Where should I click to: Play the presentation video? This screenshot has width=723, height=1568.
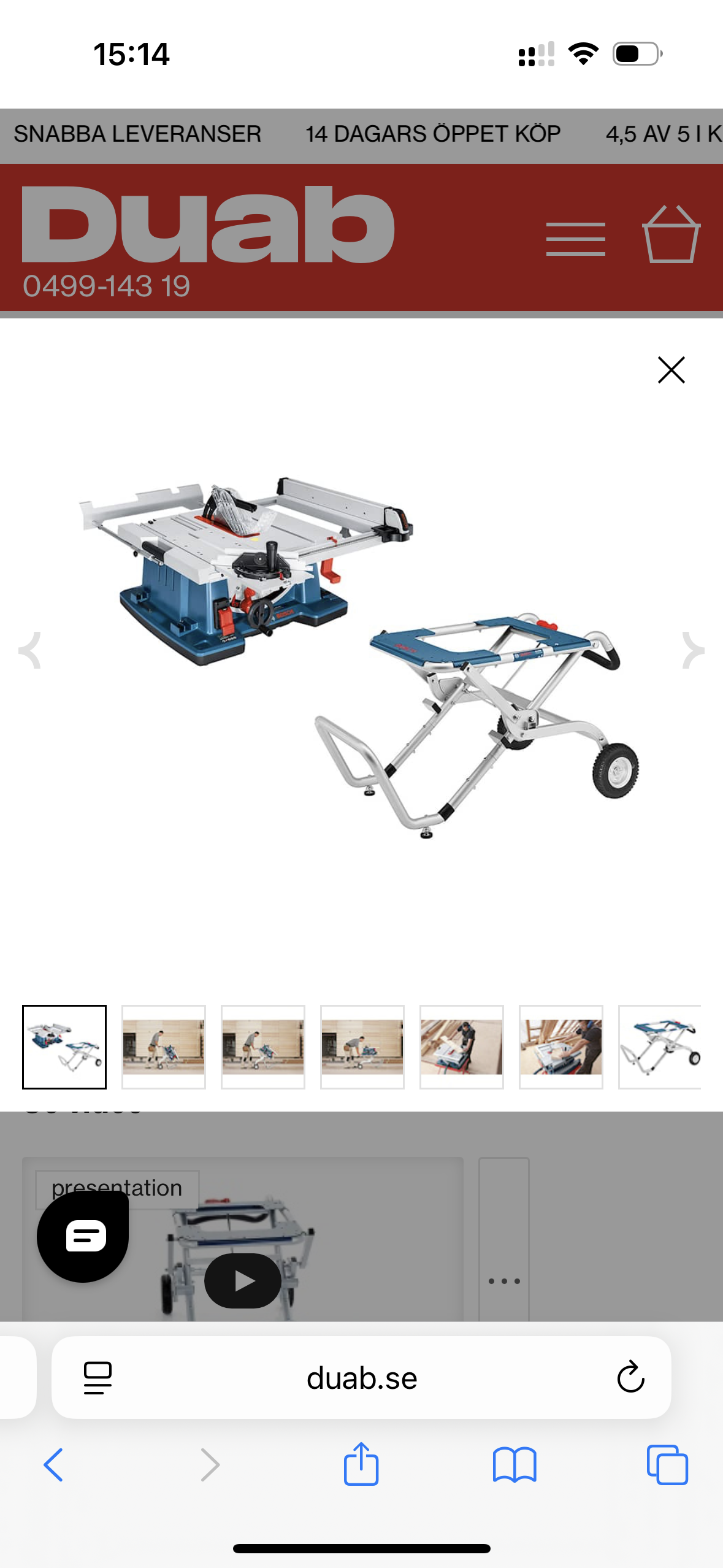[x=243, y=1280]
